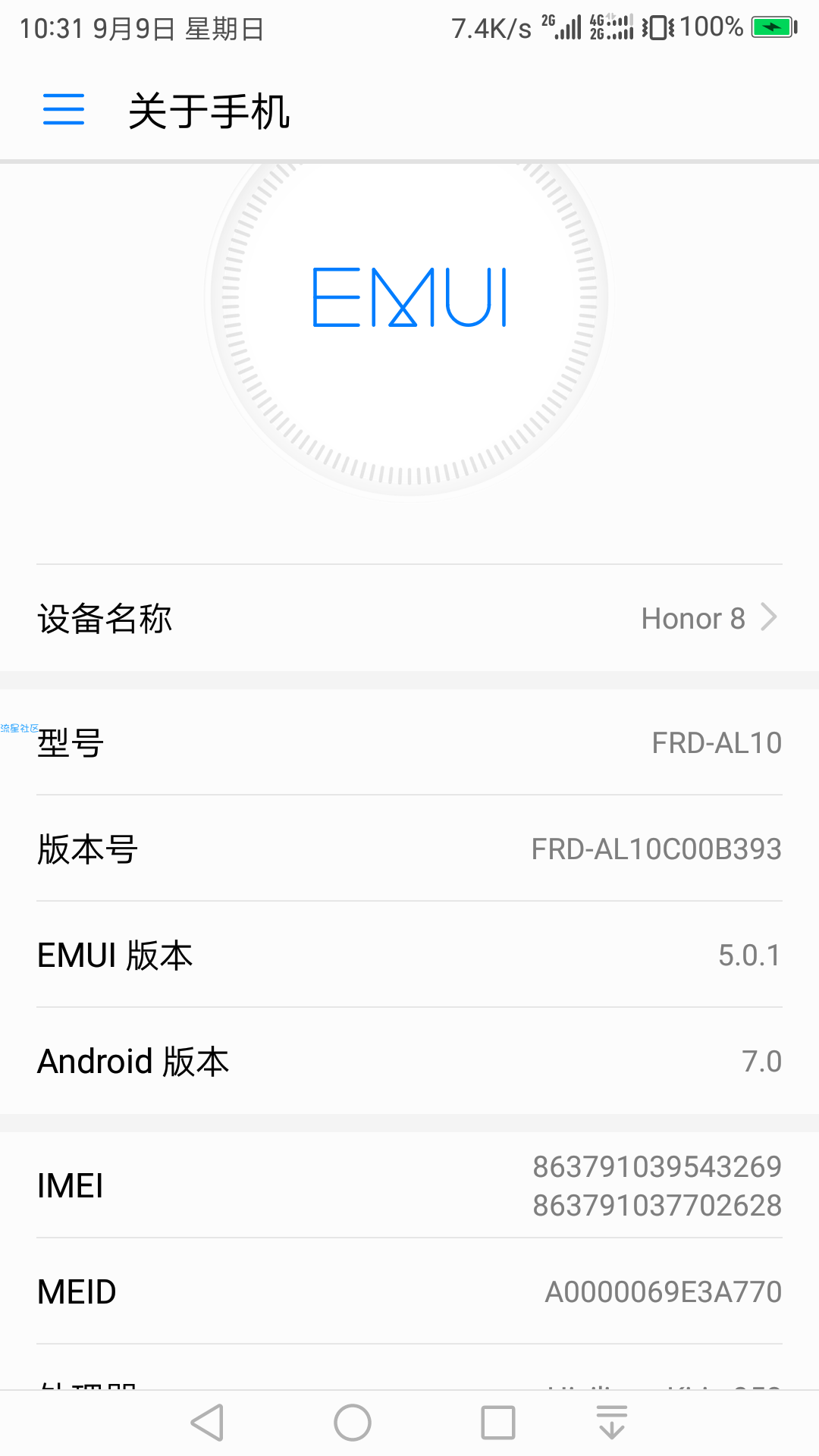The width and height of the screenshot is (819, 1456).
Task: Open the hamburger drawer menu
Action: coord(64,110)
